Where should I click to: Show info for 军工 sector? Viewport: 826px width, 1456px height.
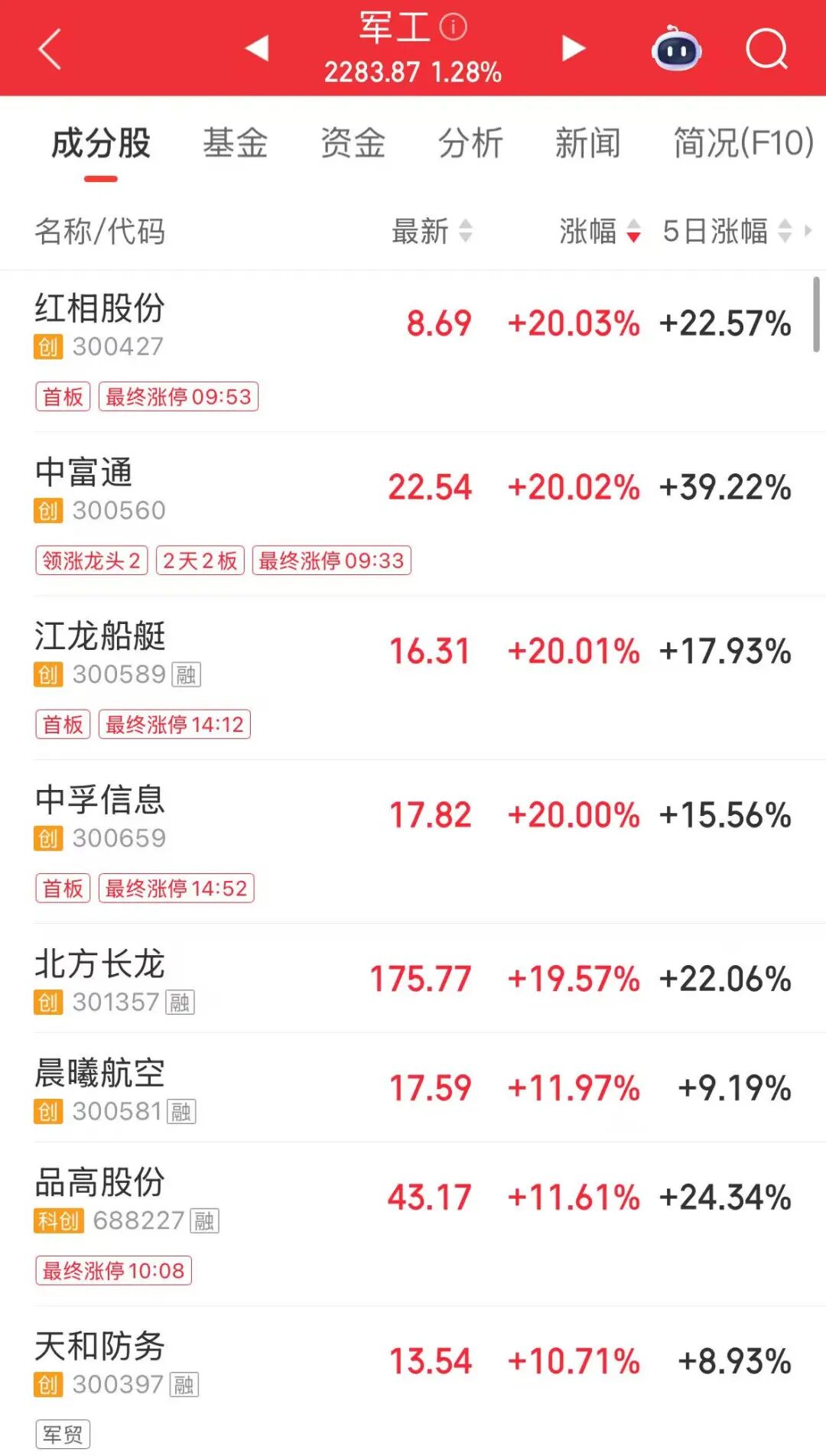(454, 28)
